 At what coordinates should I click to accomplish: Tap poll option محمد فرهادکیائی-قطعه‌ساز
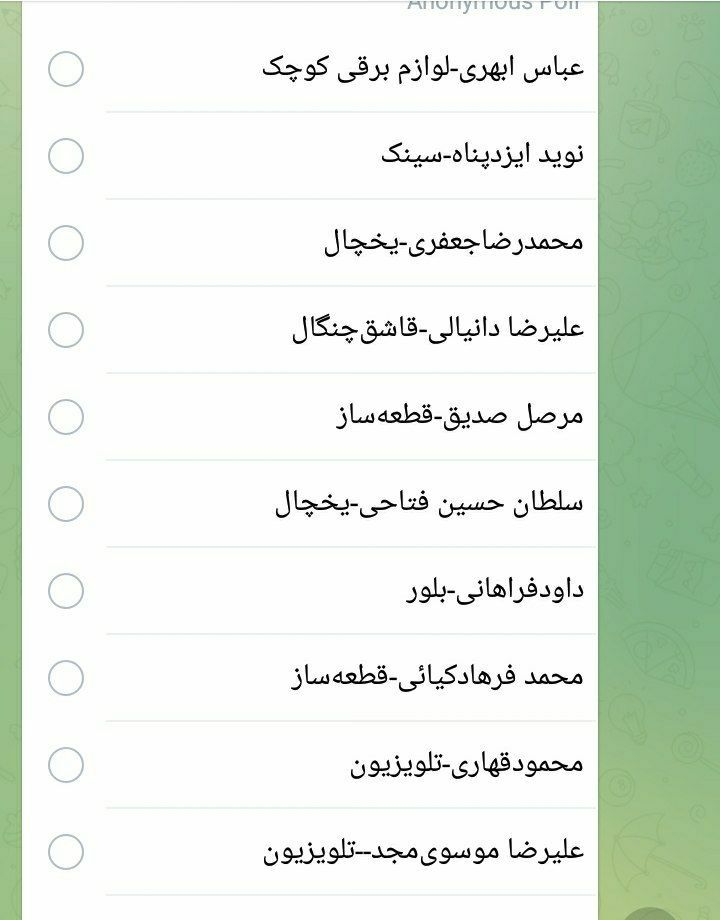point(66,678)
